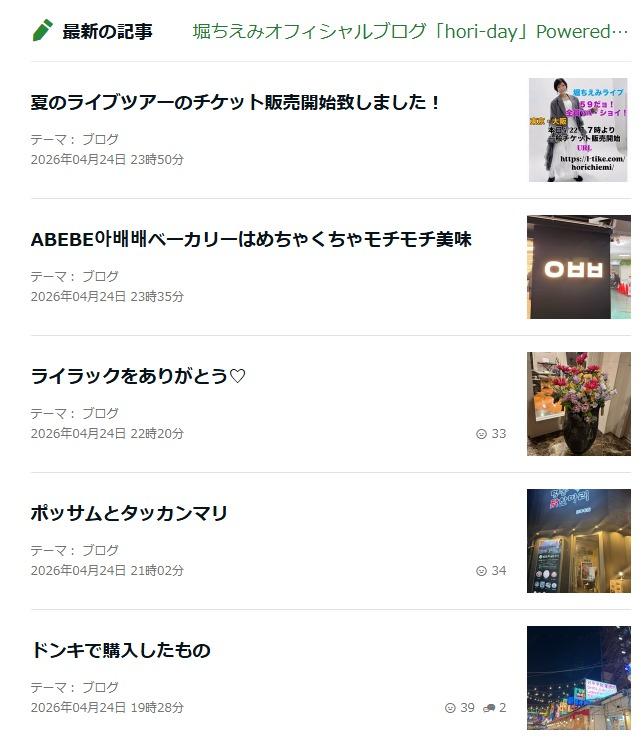
Task: Open the ドンキで購入したもの article
Action: 121,651
